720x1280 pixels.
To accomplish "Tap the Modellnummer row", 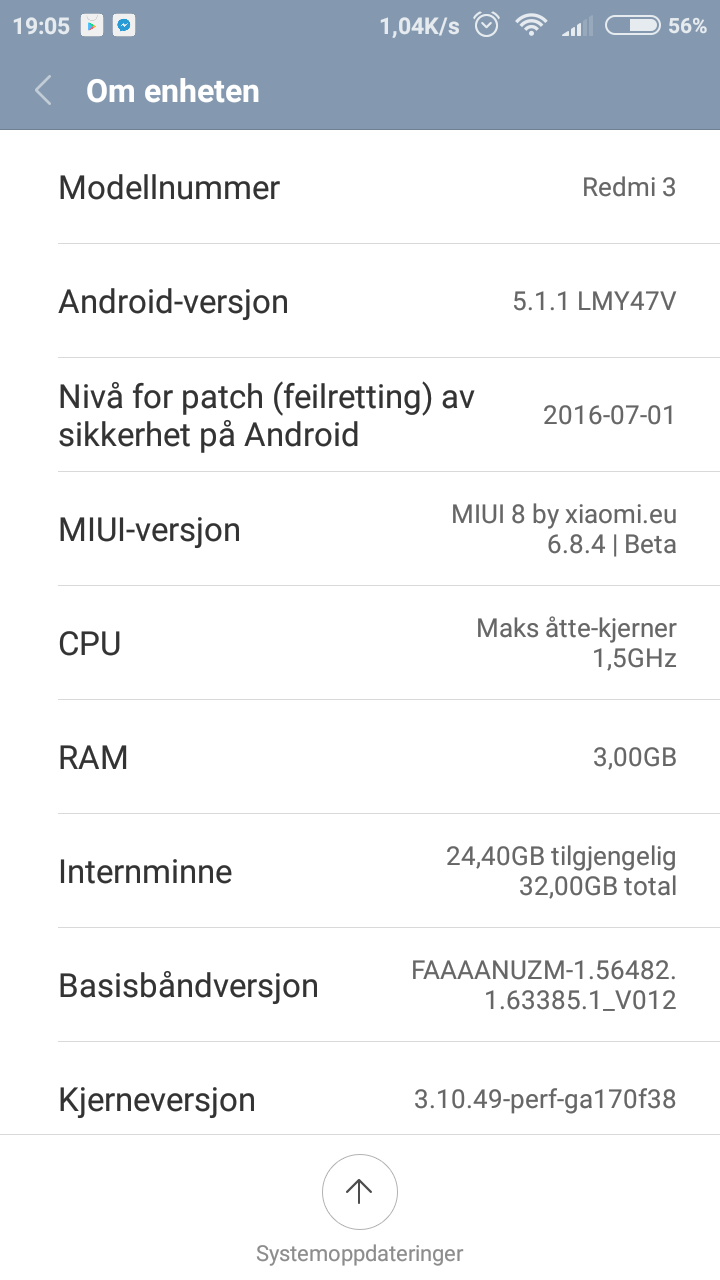I will coord(360,187).
